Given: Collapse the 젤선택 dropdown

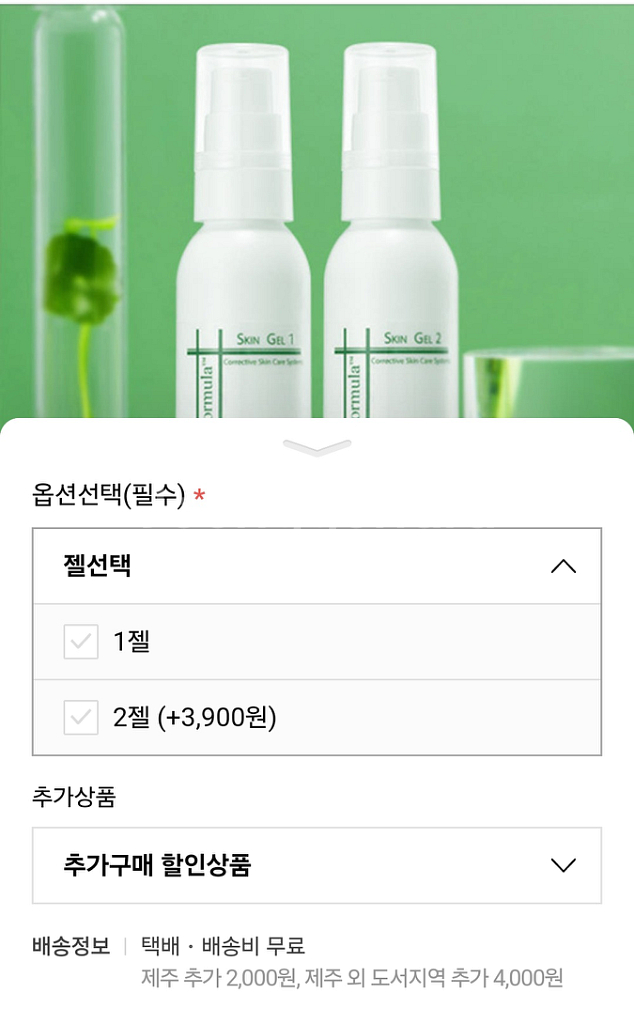Looking at the screenshot, I should coord(563,567).
